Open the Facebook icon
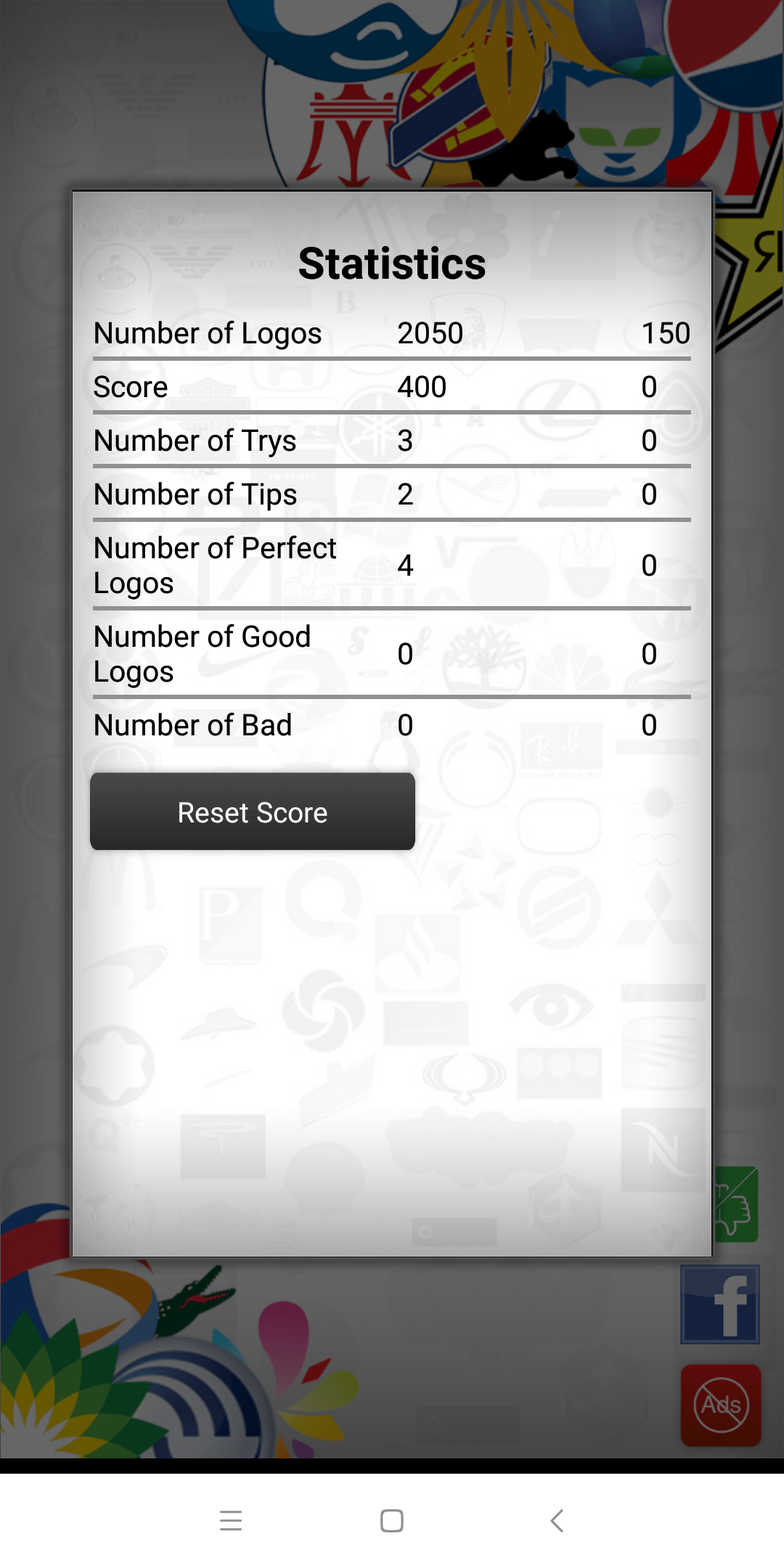Screen dimensions: 784x1568 click(x=720, y=1304)
